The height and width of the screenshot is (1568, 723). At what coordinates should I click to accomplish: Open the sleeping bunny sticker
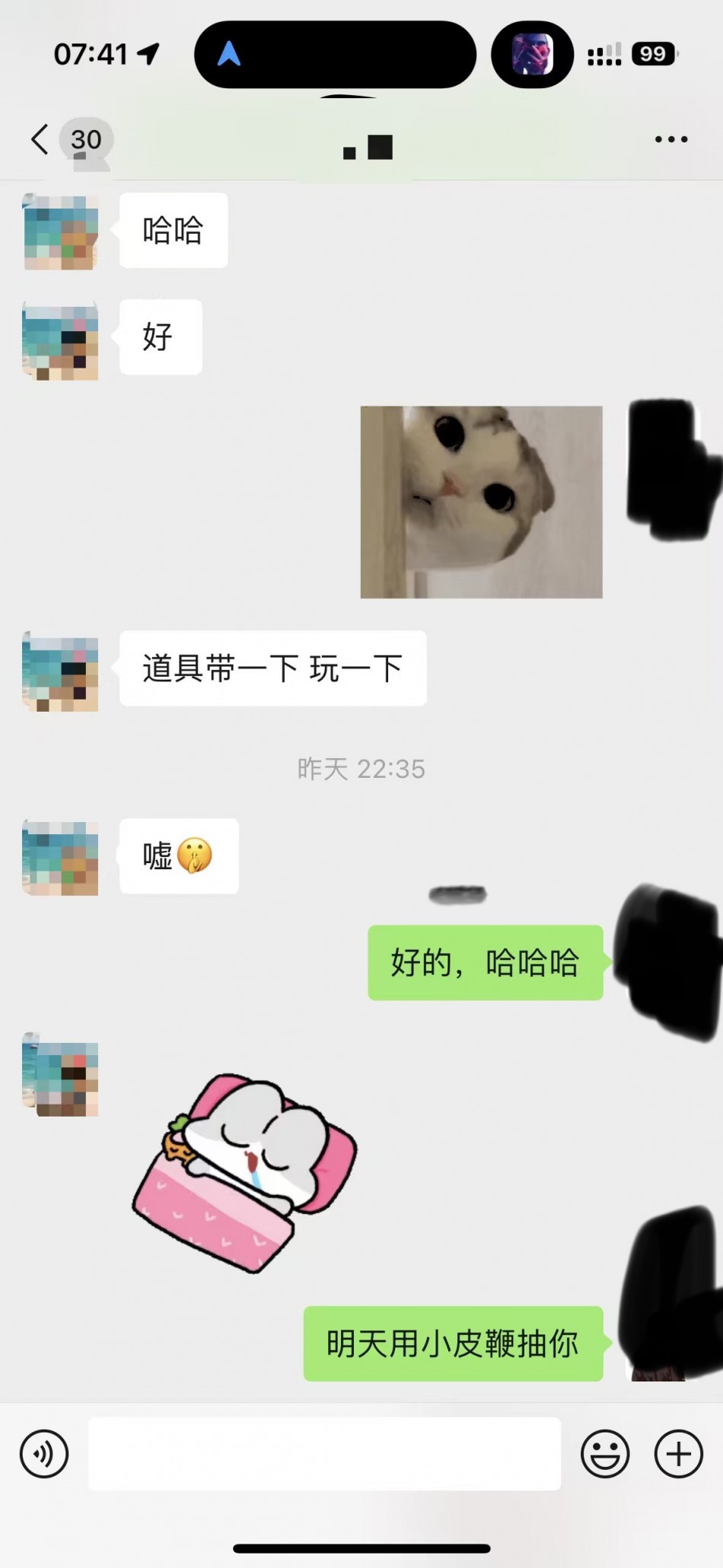(244, 1172)
